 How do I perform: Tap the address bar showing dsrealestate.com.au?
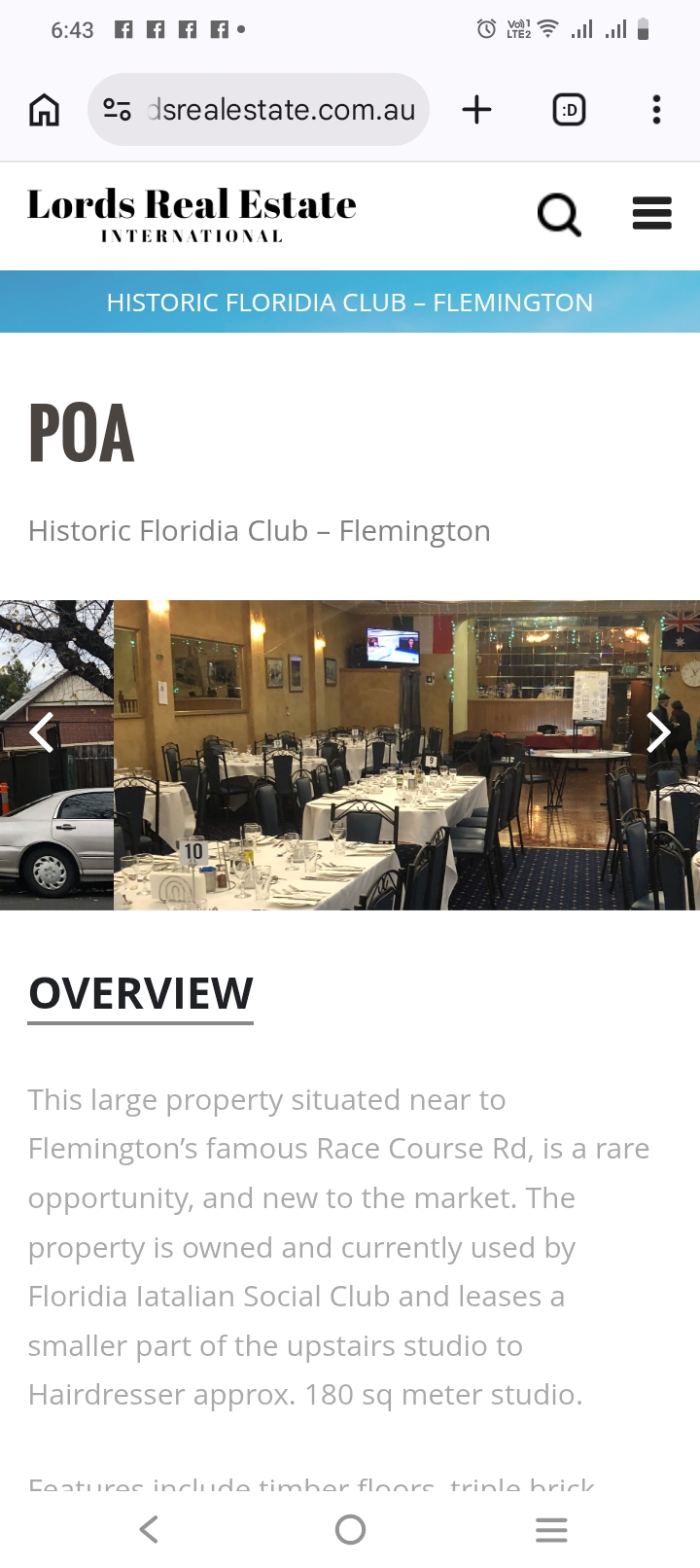pos(280,110)
